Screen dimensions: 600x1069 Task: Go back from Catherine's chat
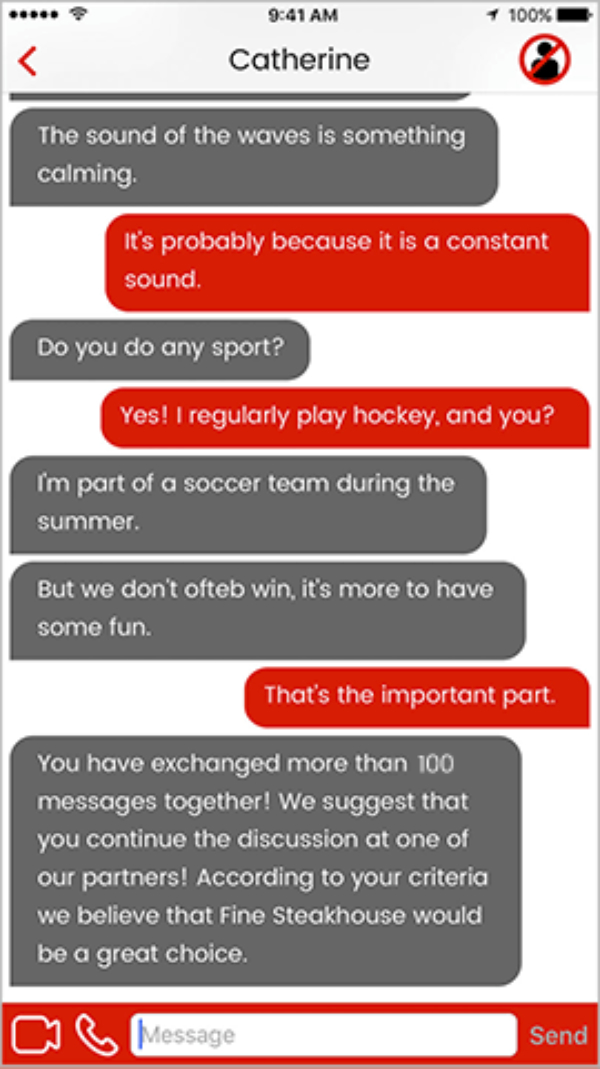tap(28, 61)
